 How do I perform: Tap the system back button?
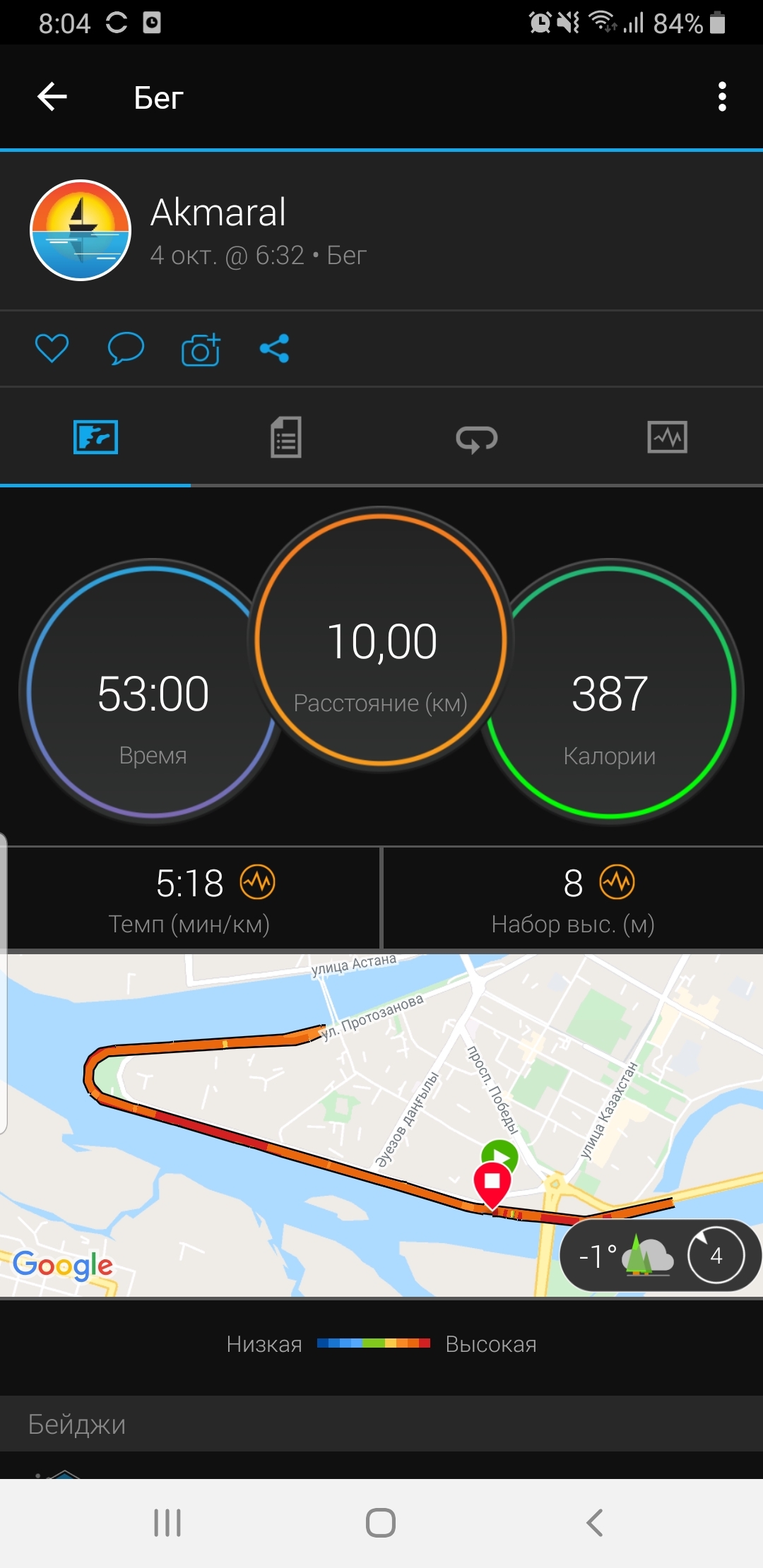pyautogui.click(x=595, y=1522)
